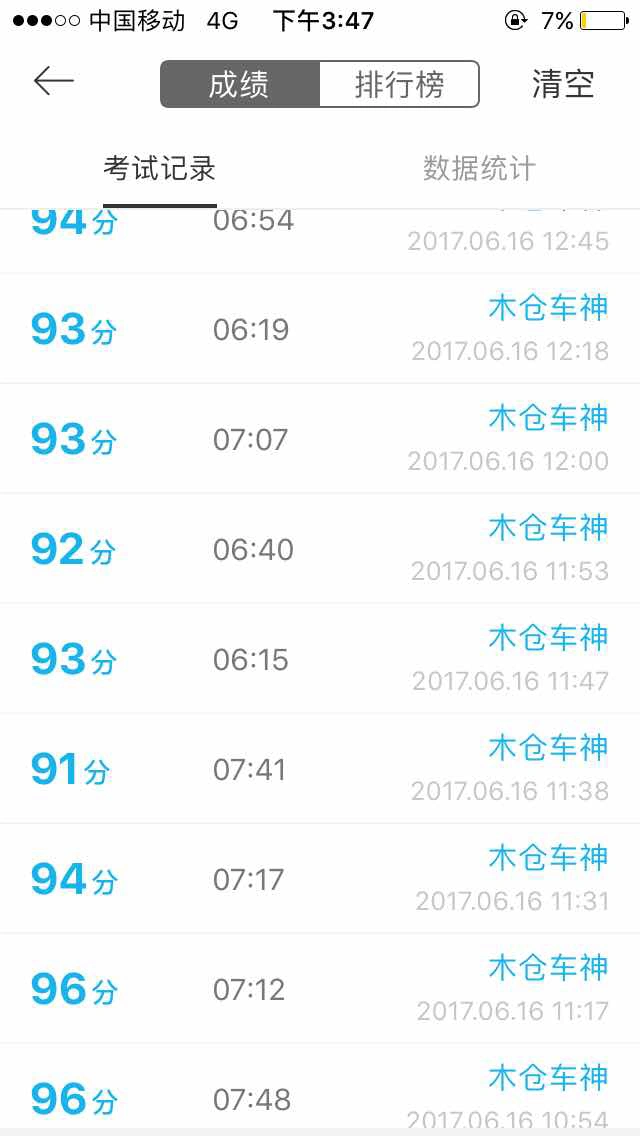Select the 成绩 segment

click(x=239, y=84)
